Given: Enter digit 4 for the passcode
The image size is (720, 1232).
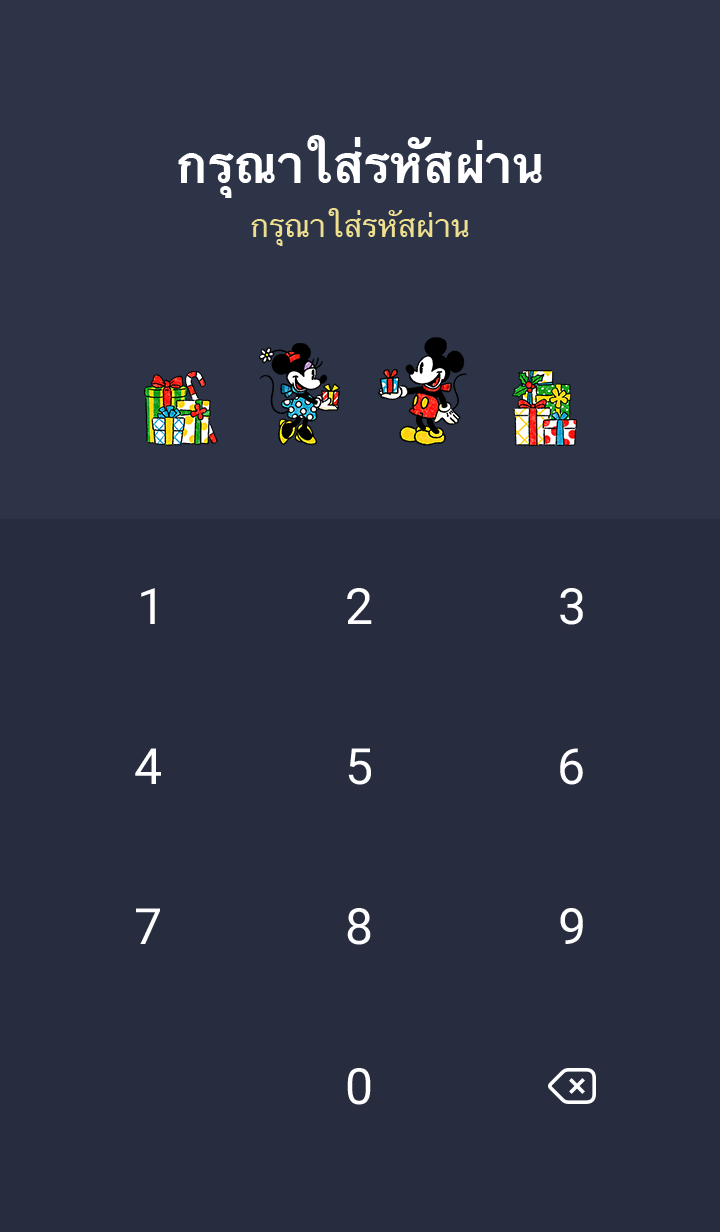Looking at the screenshot, I should click(x=148, y=767).
